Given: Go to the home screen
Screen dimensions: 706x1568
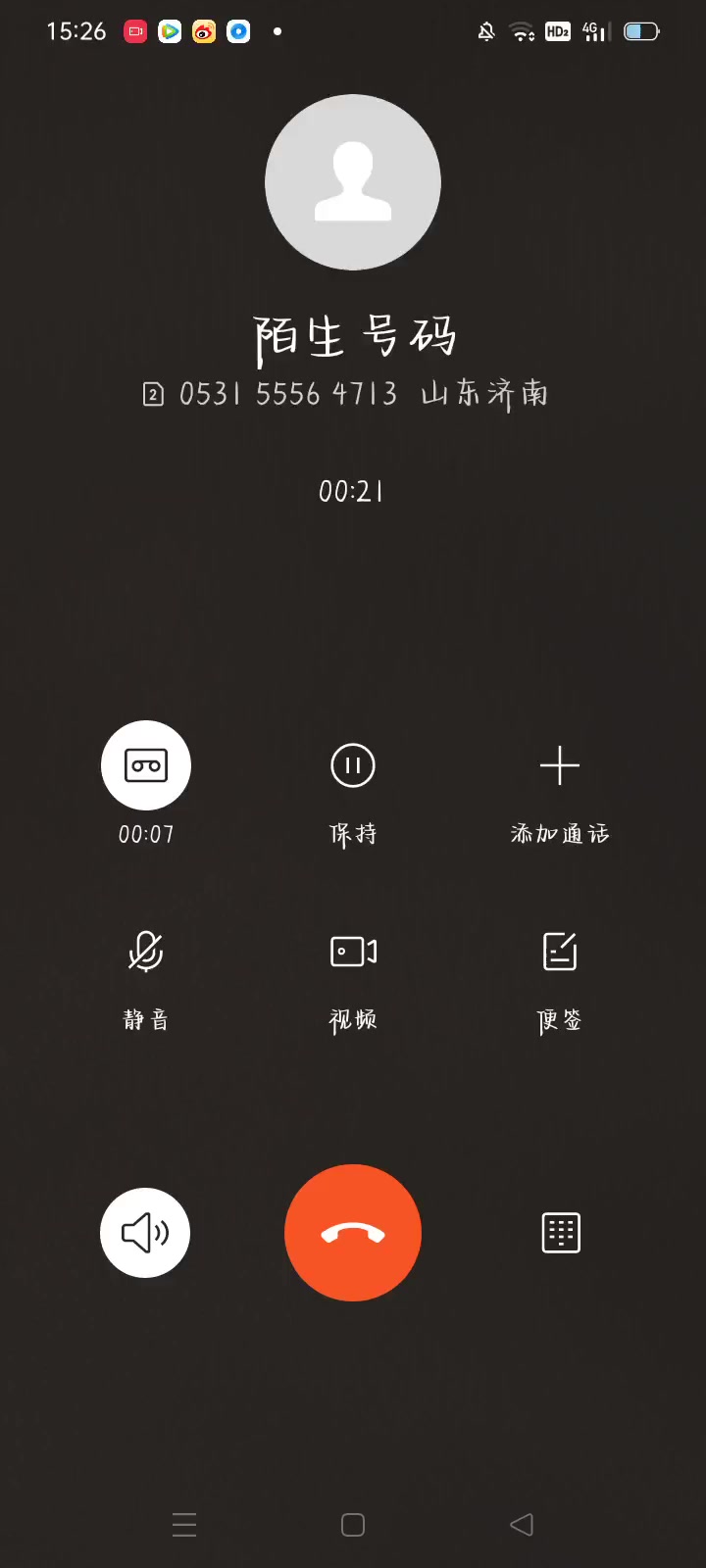Looking at the screenshot, I should 353,1525.
